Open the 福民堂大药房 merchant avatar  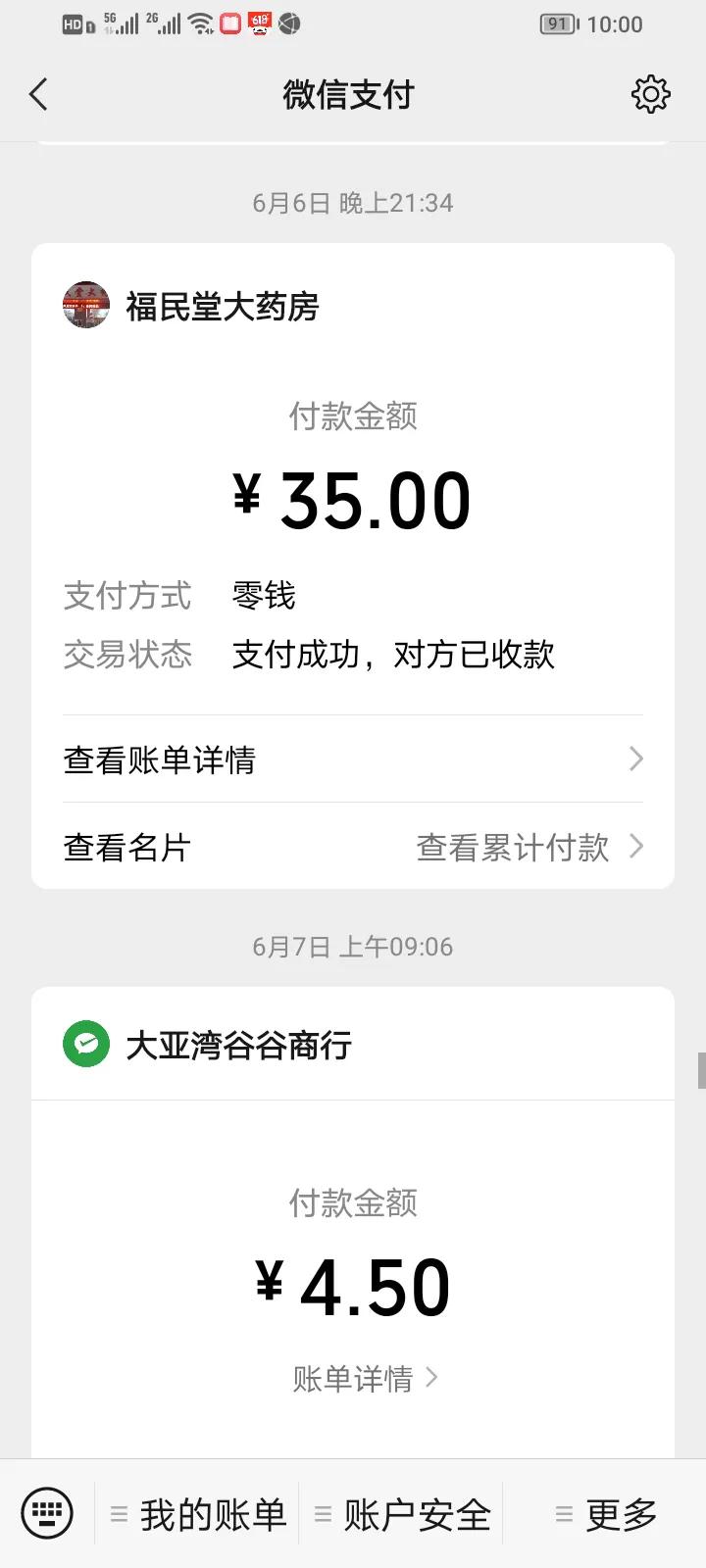coord(86,305)
